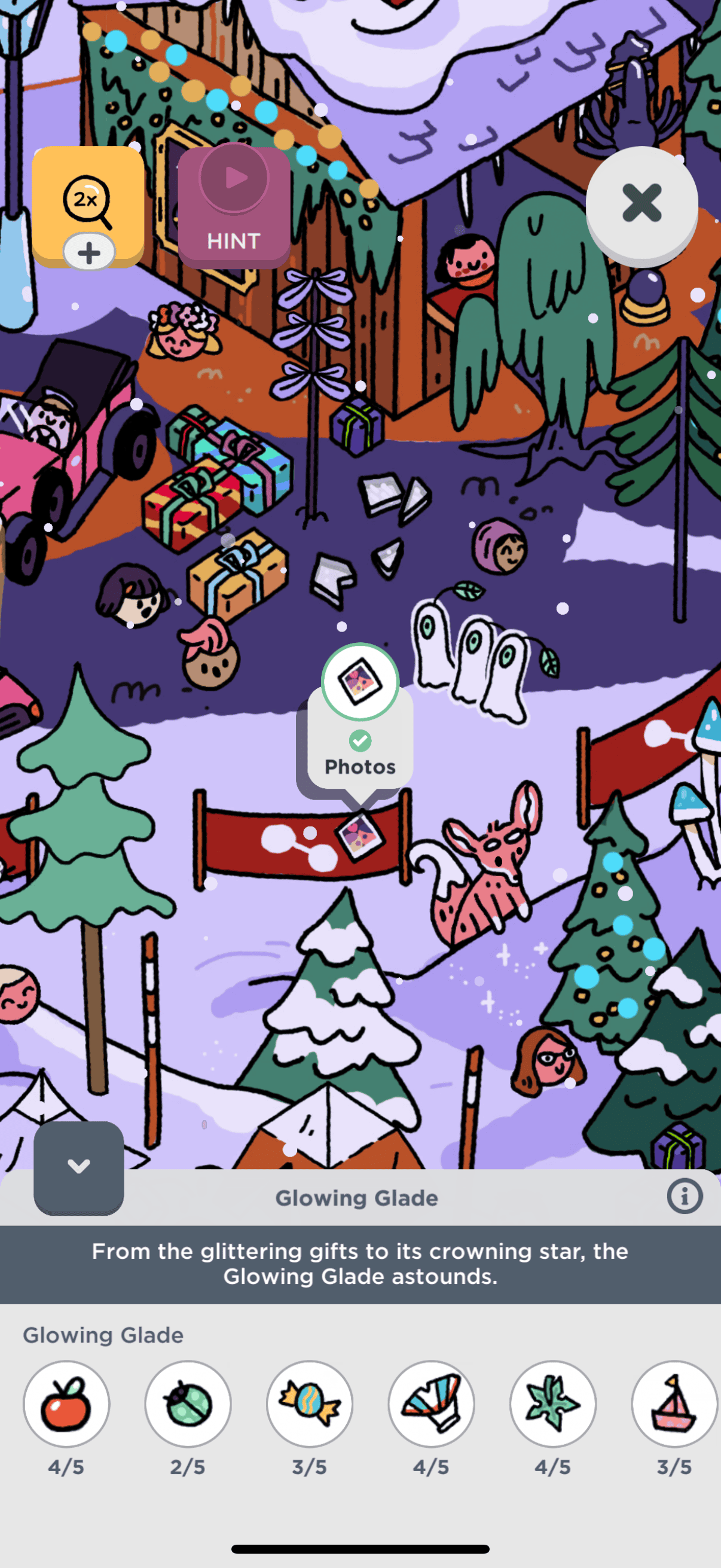Close the hidden object scene
Image resolution: width=721 pixels, height=1568 pixels.
click(x=641, y=203)
